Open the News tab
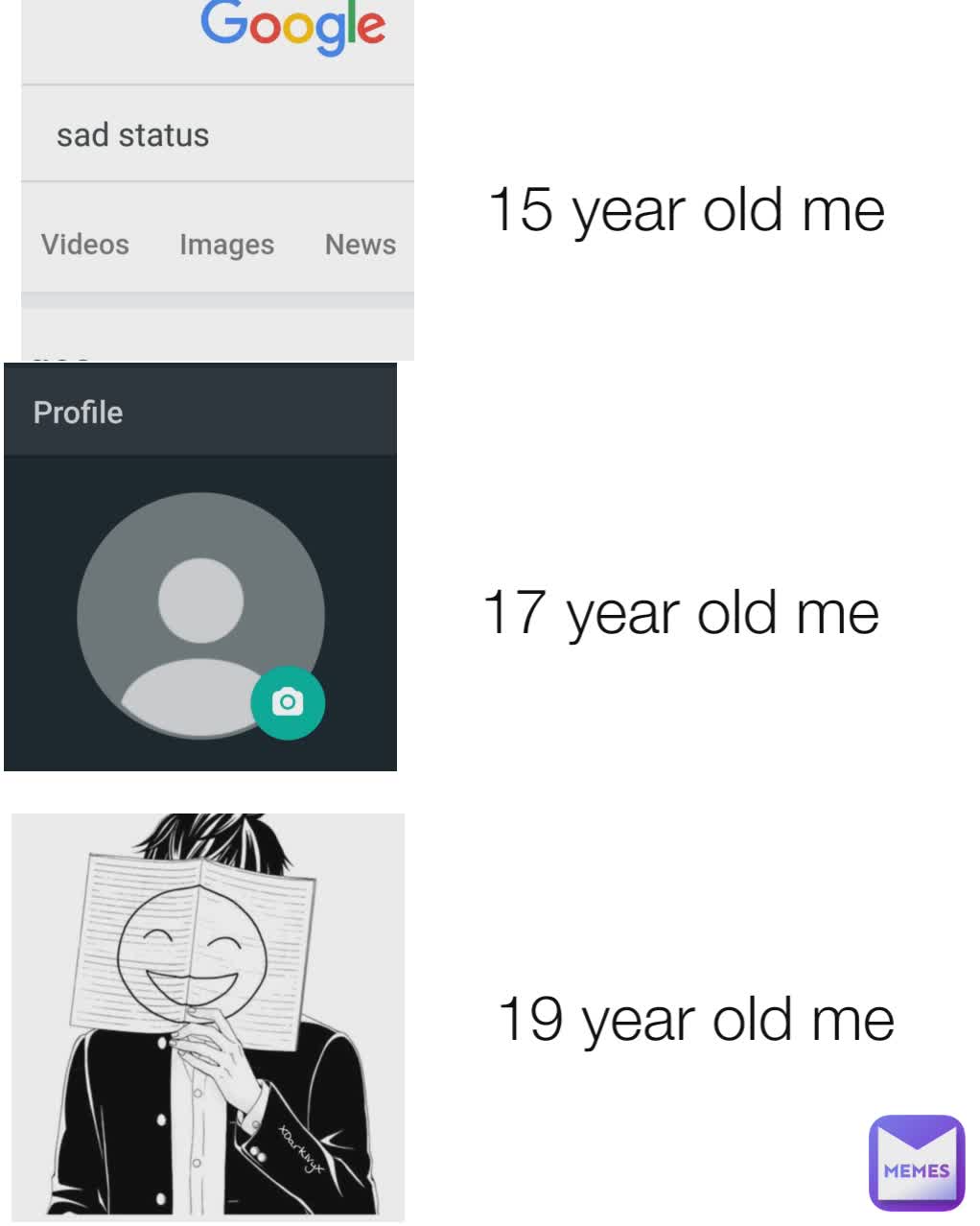This screenshot has height=1226, width=980. (361, 246)
